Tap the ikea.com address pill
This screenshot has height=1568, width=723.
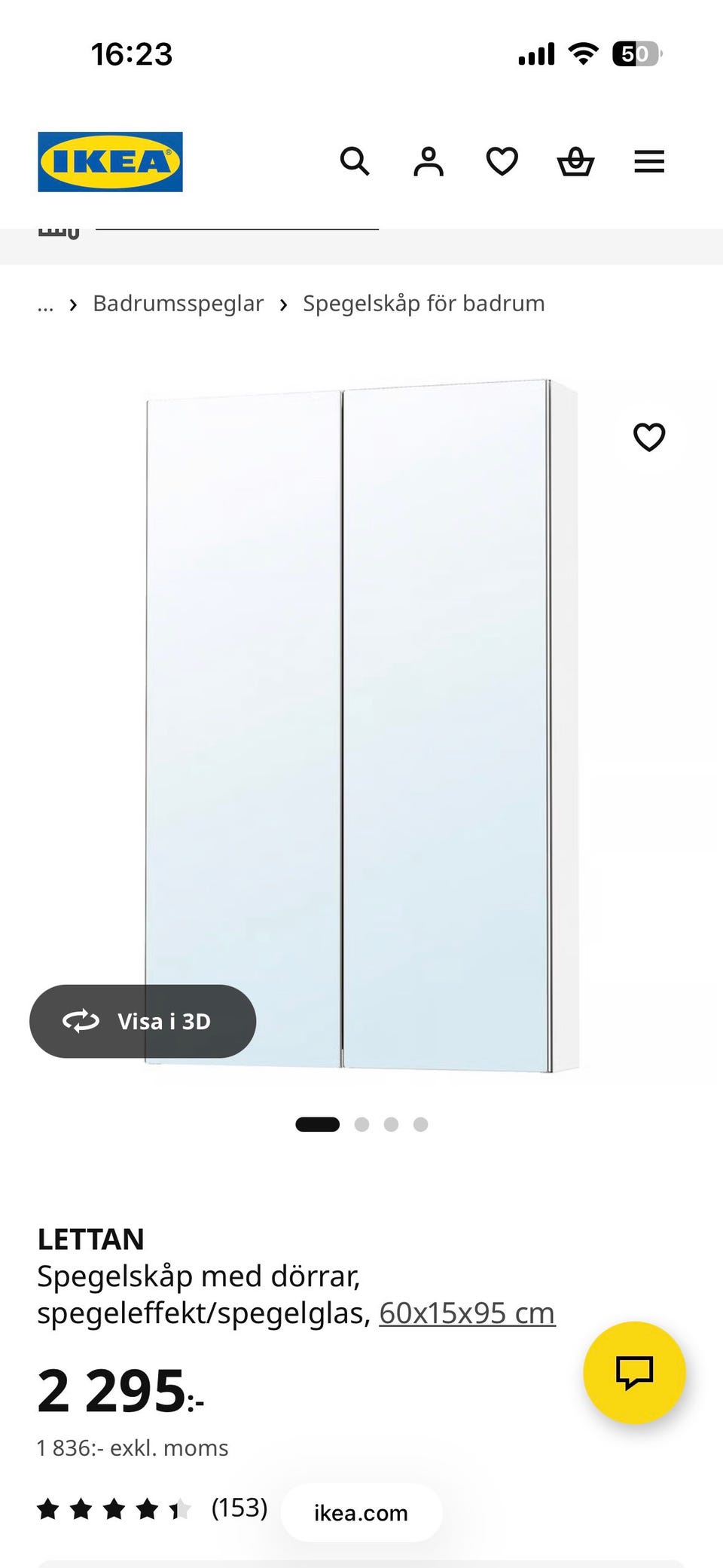361,1513
